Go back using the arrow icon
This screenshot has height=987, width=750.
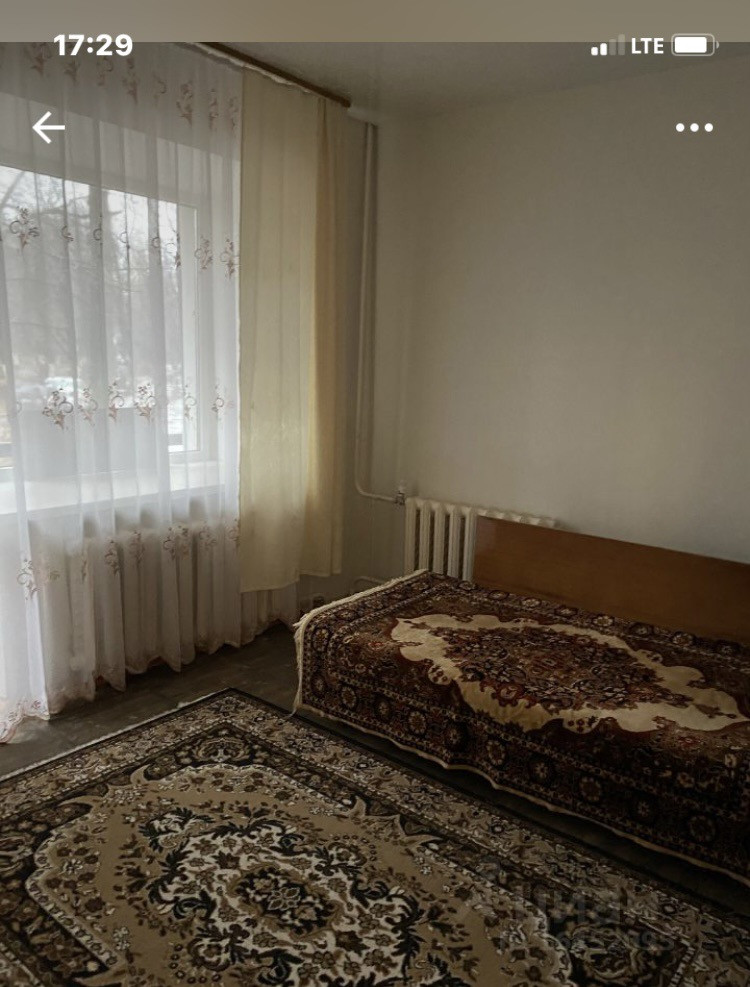(x=48, y=128)
